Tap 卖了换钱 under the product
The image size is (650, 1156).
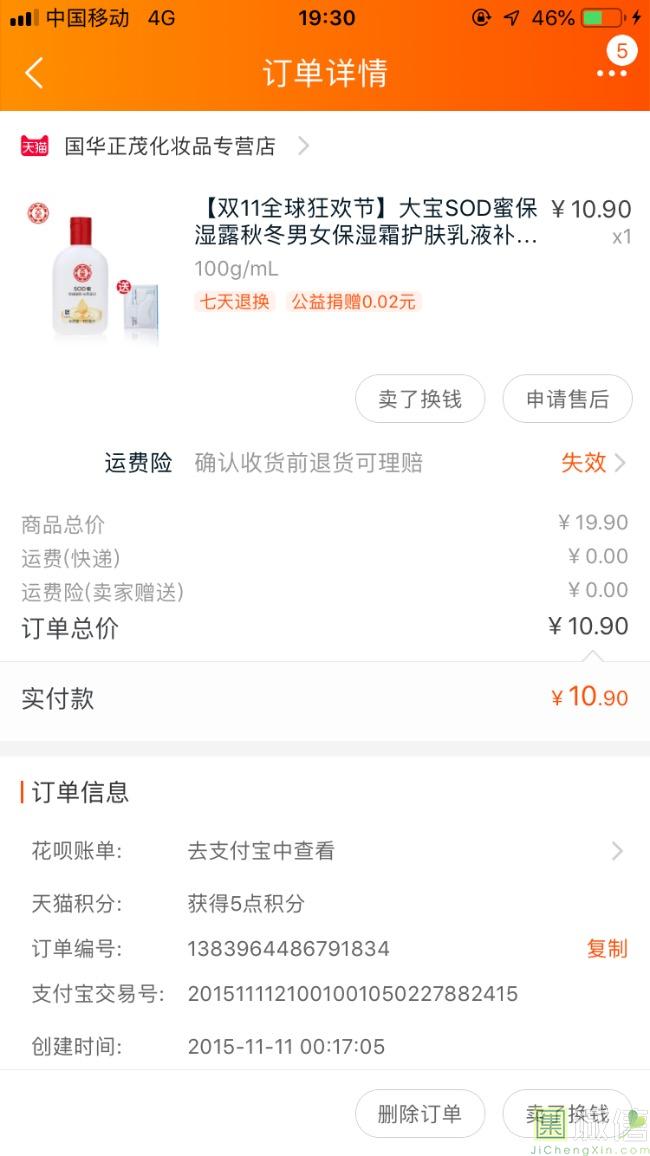coord(420,400)
